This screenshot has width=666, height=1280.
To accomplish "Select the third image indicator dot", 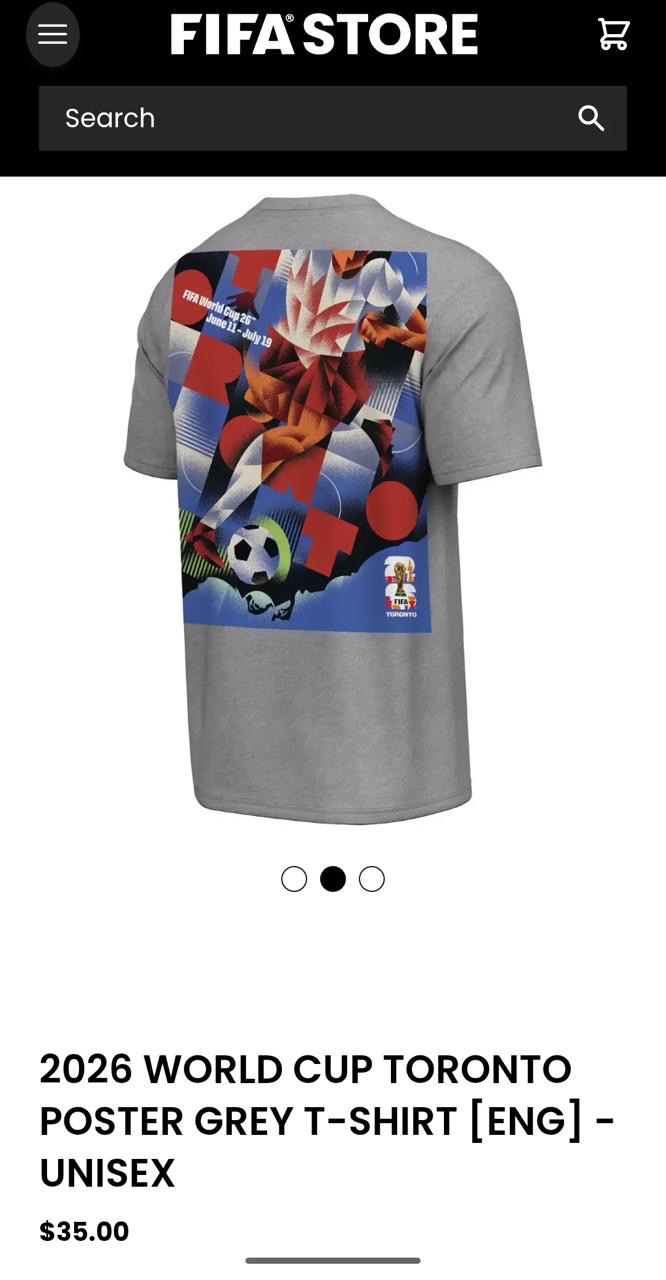I will [372, 879].
